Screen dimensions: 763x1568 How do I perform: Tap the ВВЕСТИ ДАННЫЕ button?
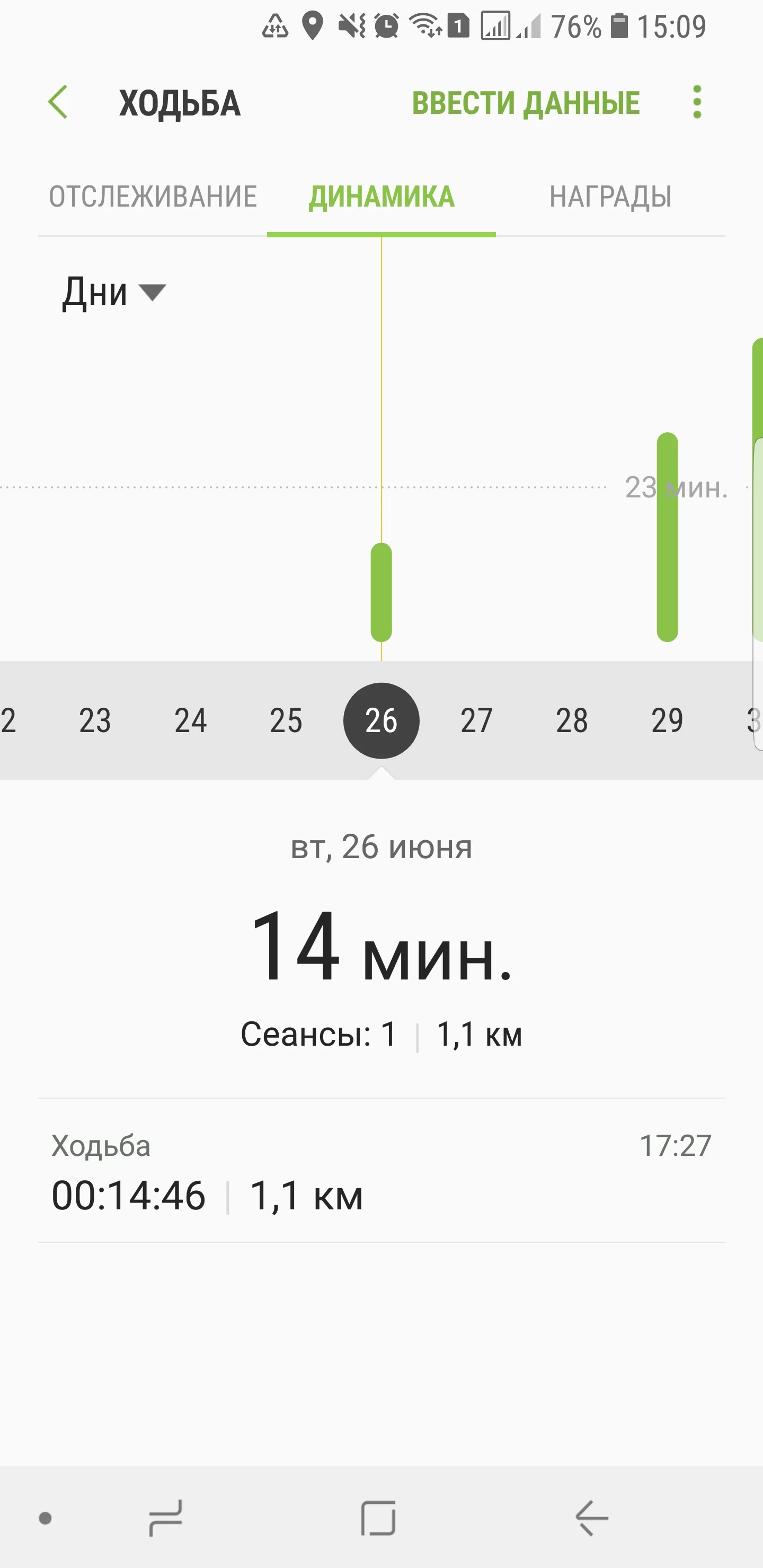[x=526, y=103]
